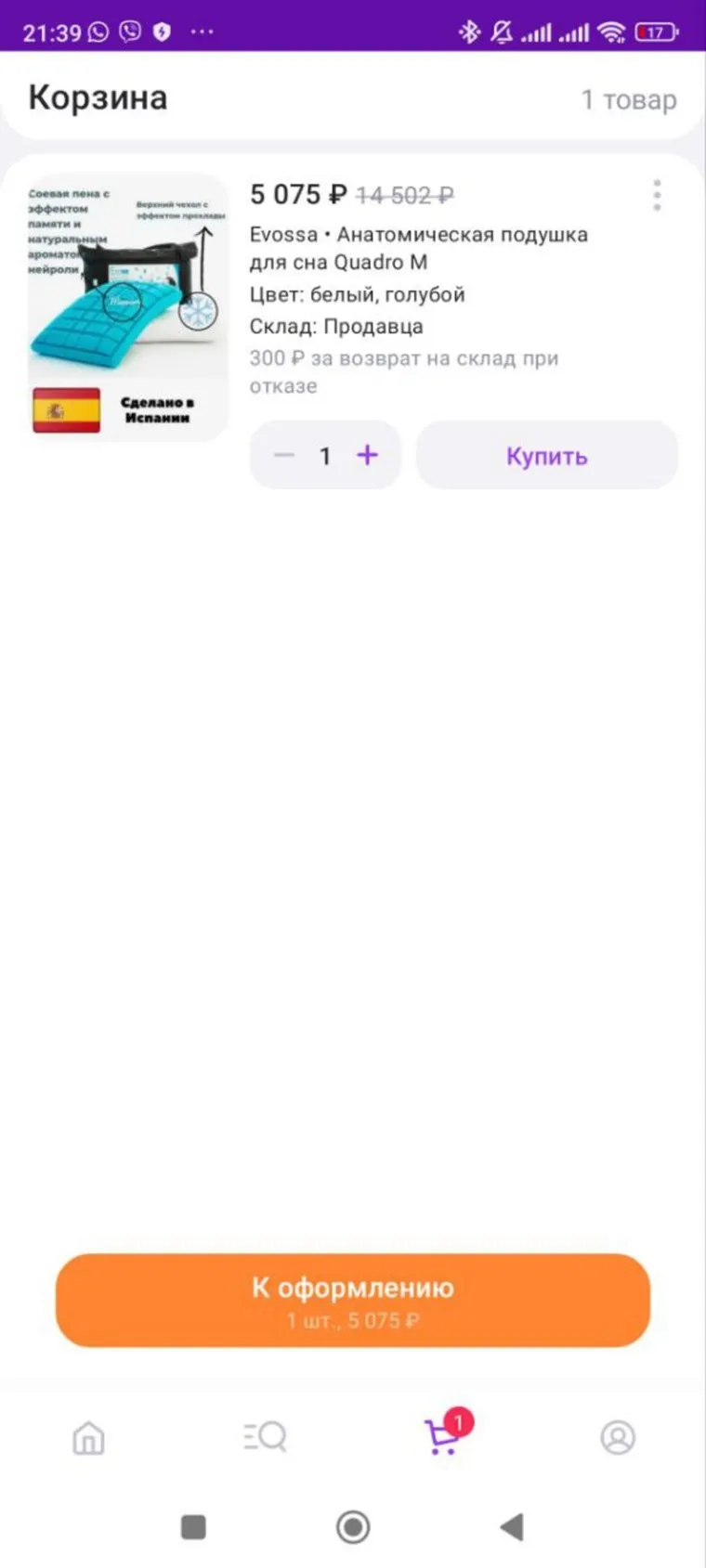
Task: Decrease the pillow quantity with minus
Action: click(284, 455)
